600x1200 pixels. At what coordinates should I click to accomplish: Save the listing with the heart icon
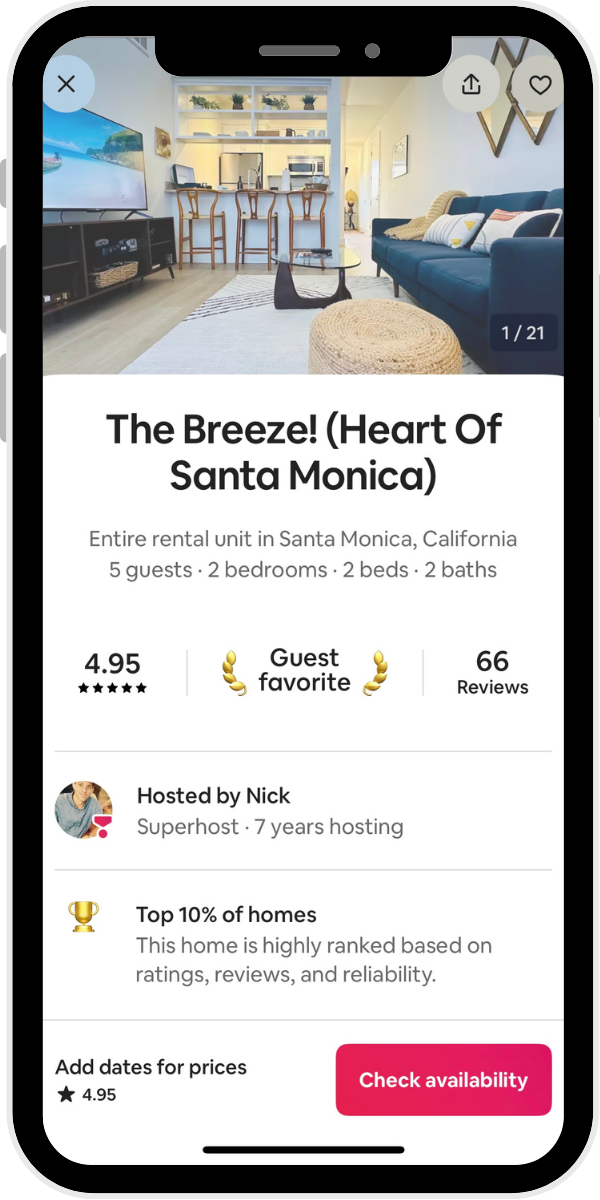540,85
